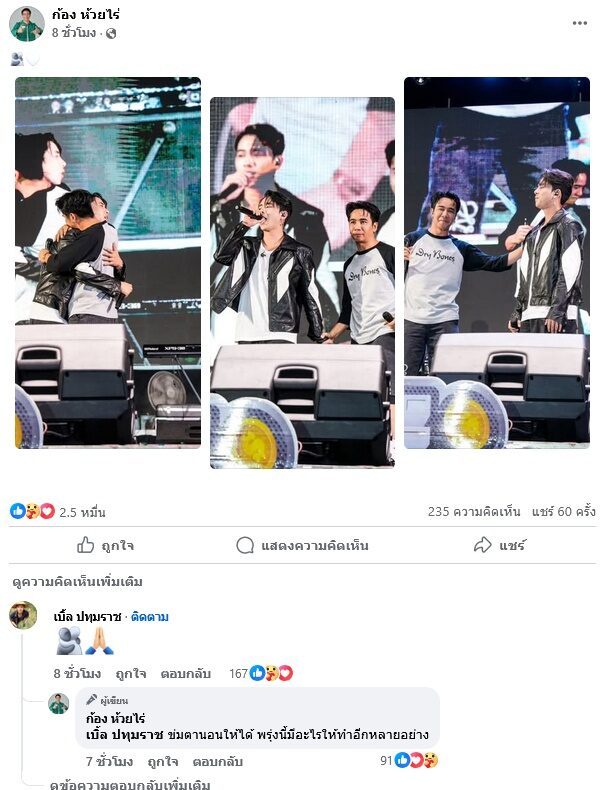Open the 235 ความคิดเห็น comments

(x=474, y=511)
